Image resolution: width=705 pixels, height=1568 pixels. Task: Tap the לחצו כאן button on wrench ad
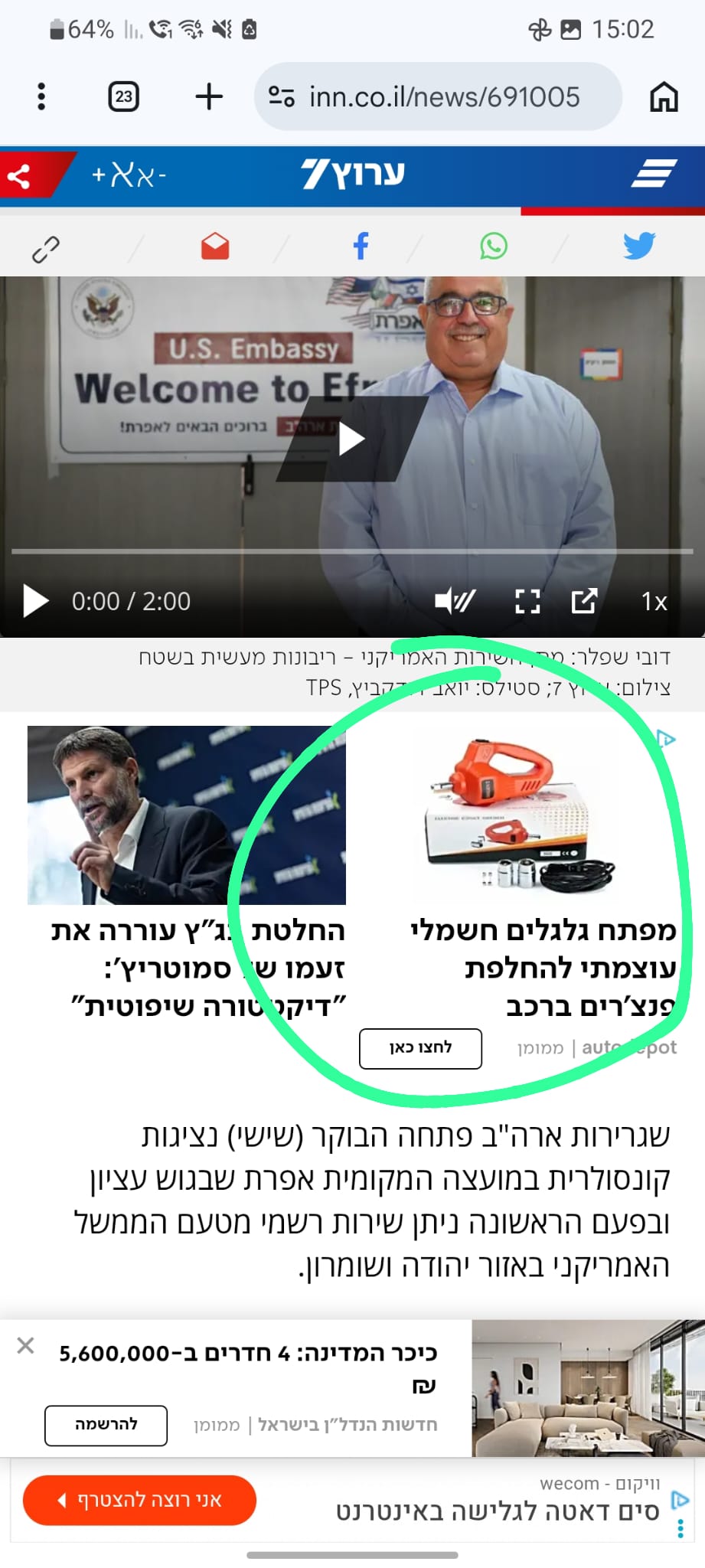420,1048
